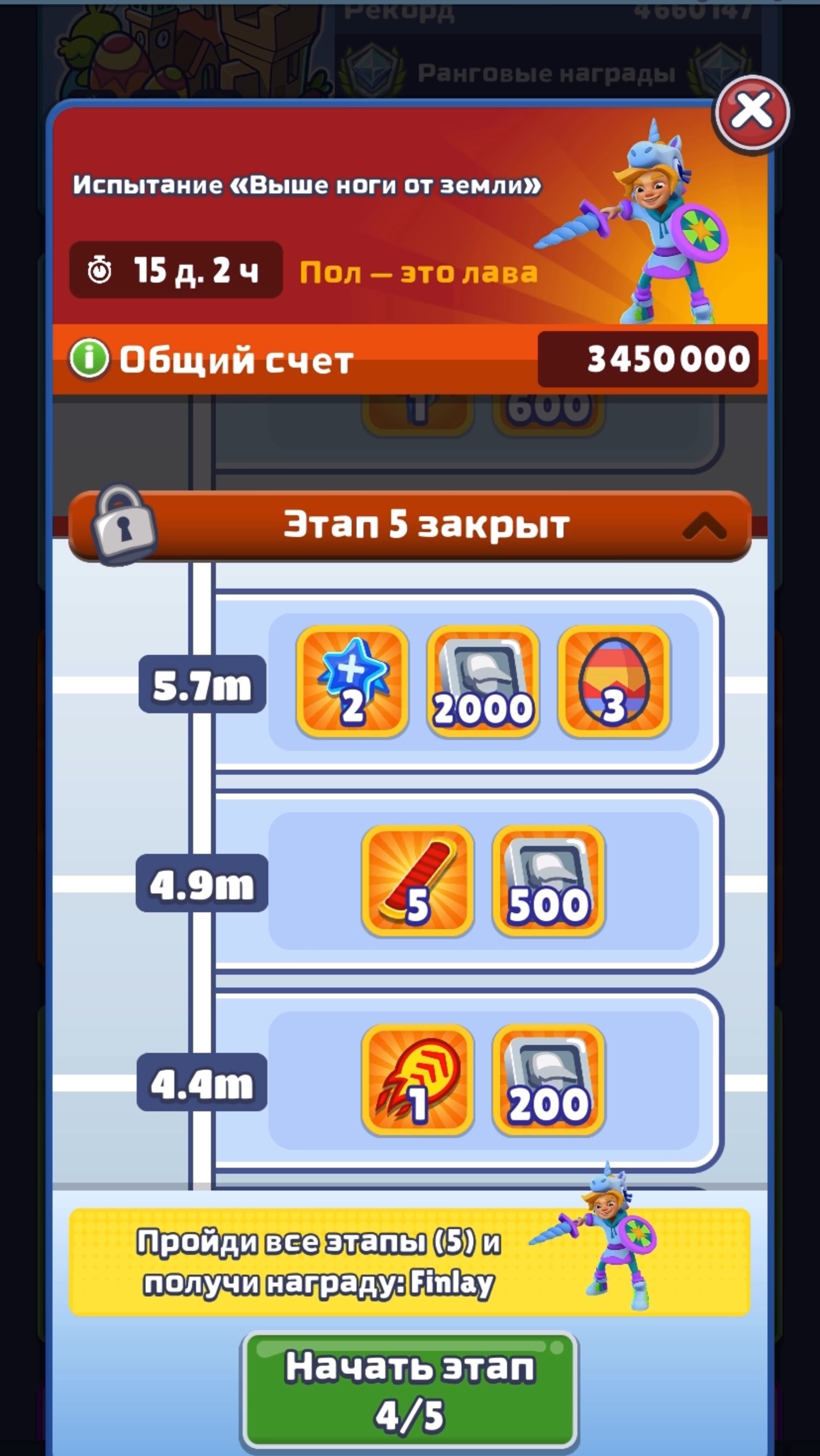The width and height of the screenshot is (820, 1456).
Task: Open info about Общий счет
Action: pyautogui.click(x=89, y=359)
